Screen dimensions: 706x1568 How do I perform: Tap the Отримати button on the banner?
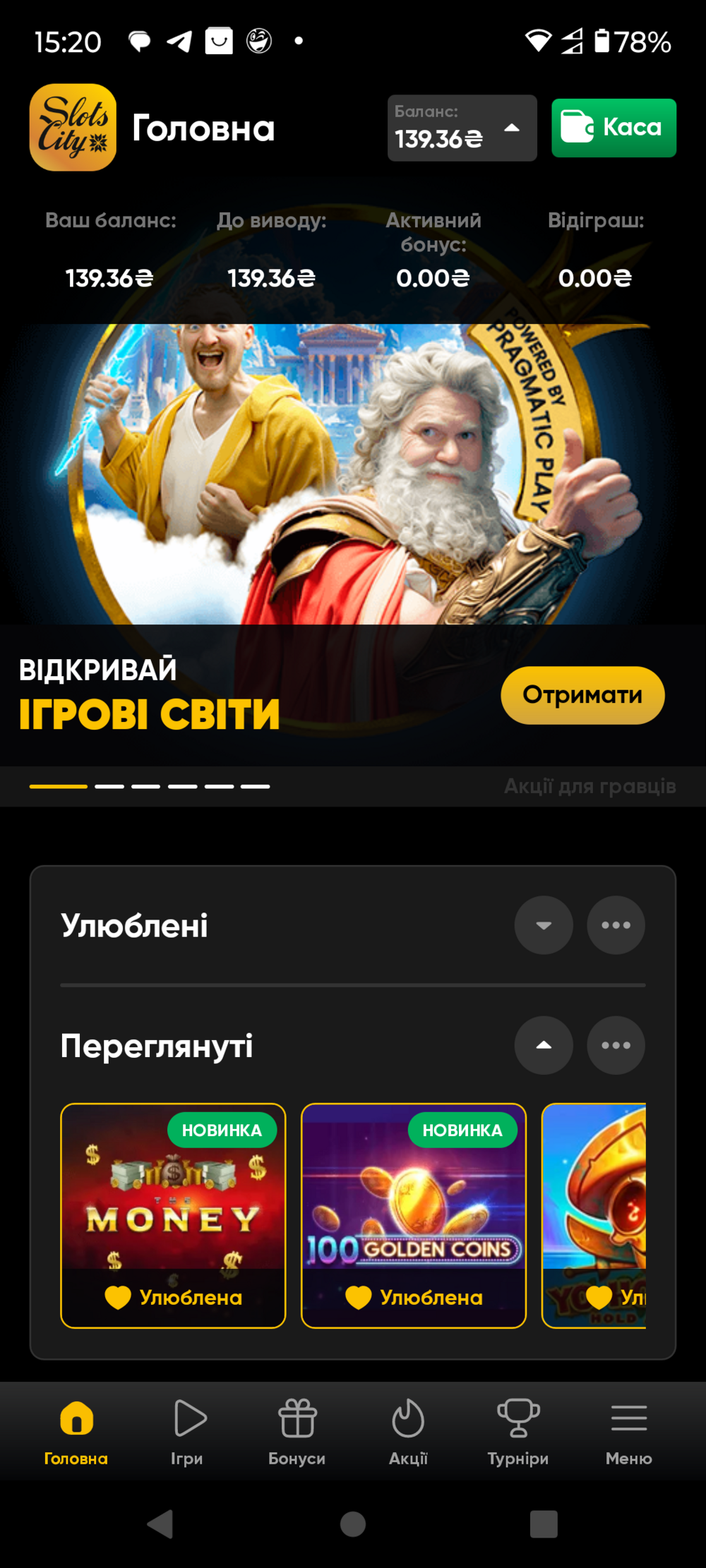click(582, 695)
